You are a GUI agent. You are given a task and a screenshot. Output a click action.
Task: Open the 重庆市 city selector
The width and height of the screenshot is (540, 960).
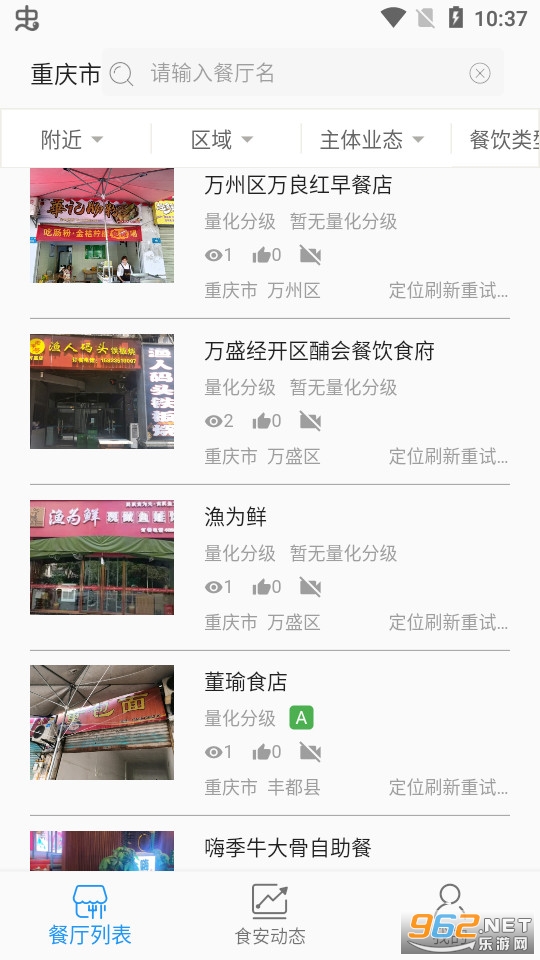66,74
